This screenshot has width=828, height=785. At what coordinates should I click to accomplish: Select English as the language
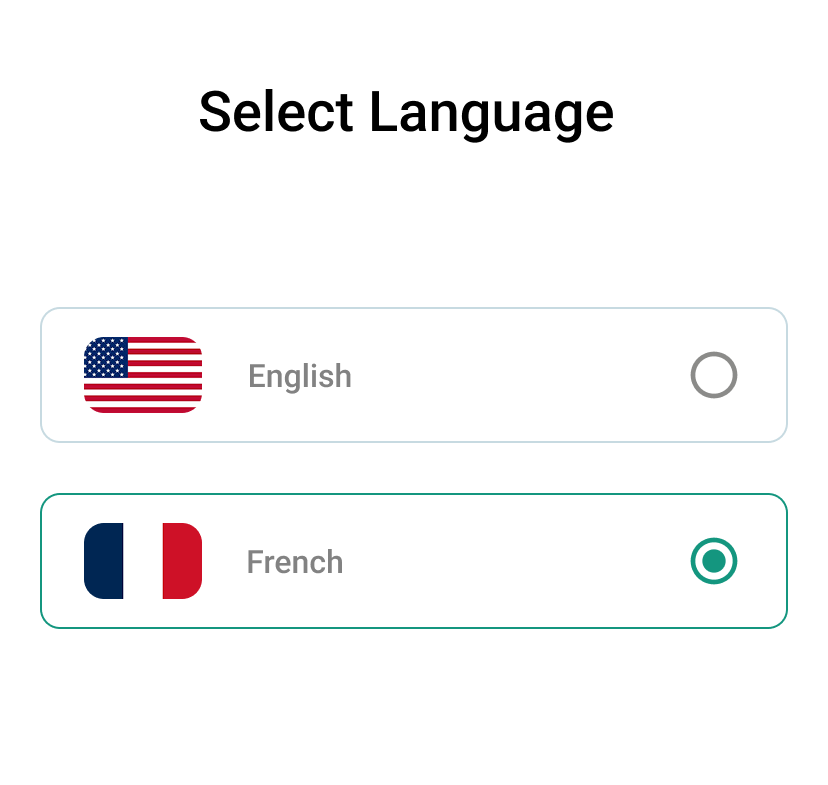(x=713, y=375)
